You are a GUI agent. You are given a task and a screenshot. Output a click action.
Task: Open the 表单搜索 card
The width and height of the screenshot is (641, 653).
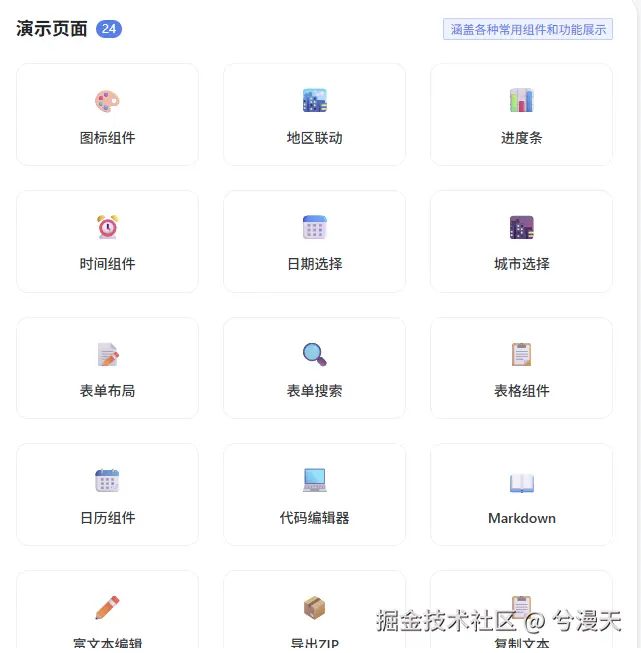tap(314, 368)
